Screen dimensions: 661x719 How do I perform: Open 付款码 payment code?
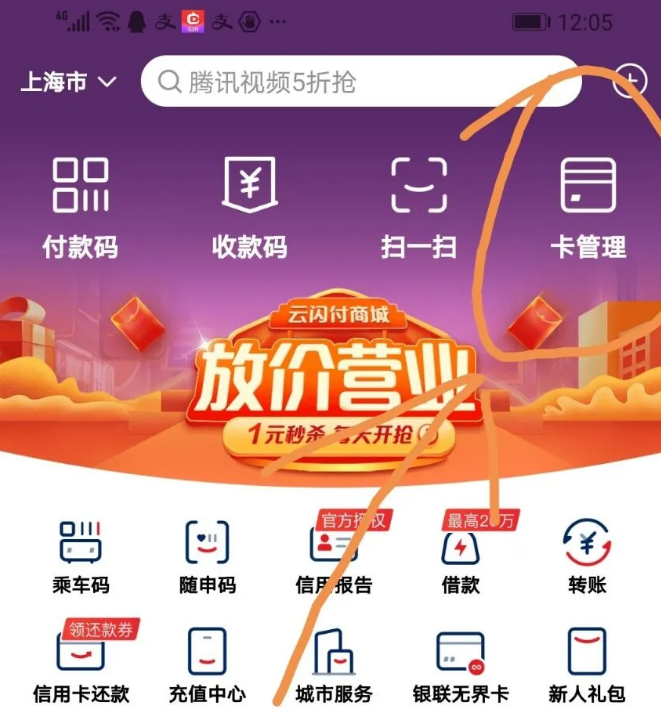80,206
